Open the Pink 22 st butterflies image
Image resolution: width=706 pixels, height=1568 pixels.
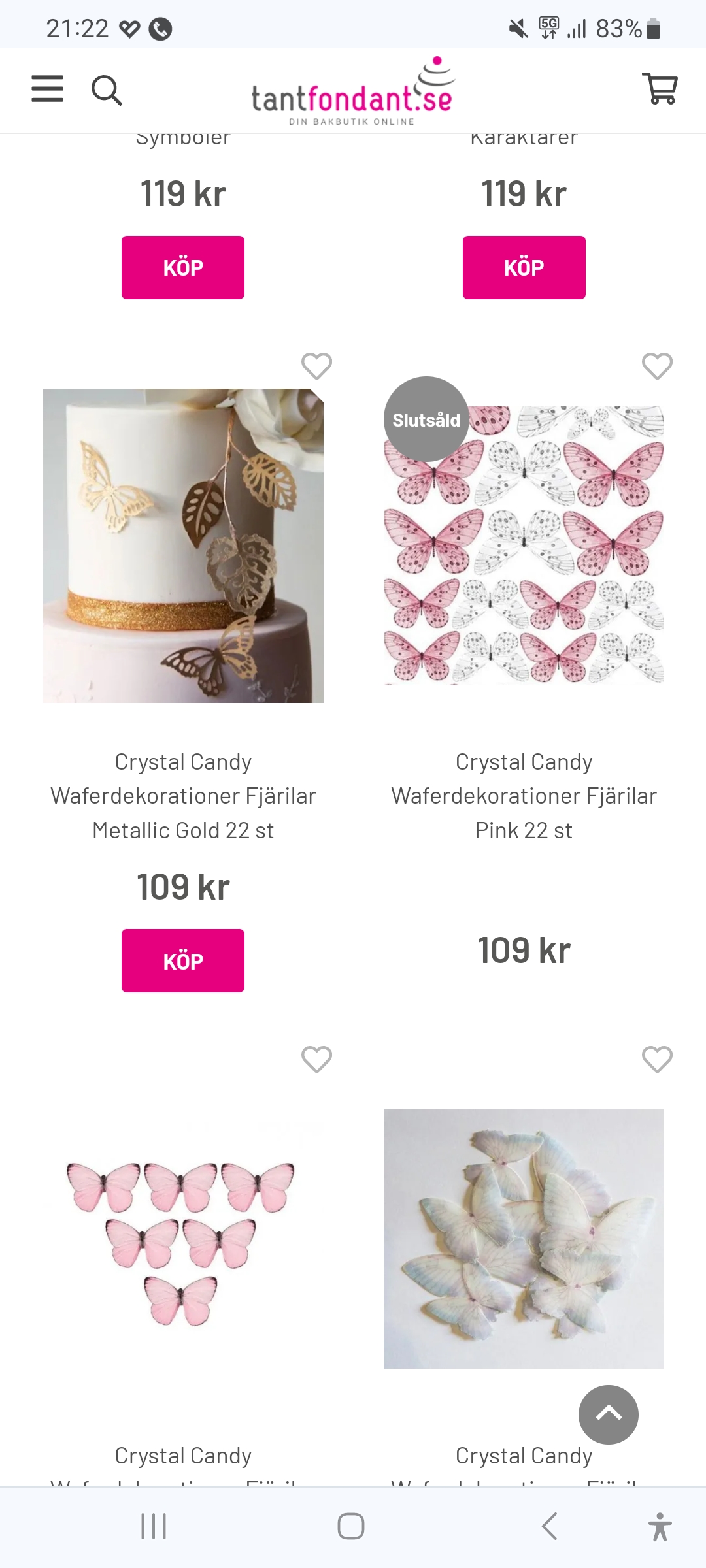pos(524,546)
